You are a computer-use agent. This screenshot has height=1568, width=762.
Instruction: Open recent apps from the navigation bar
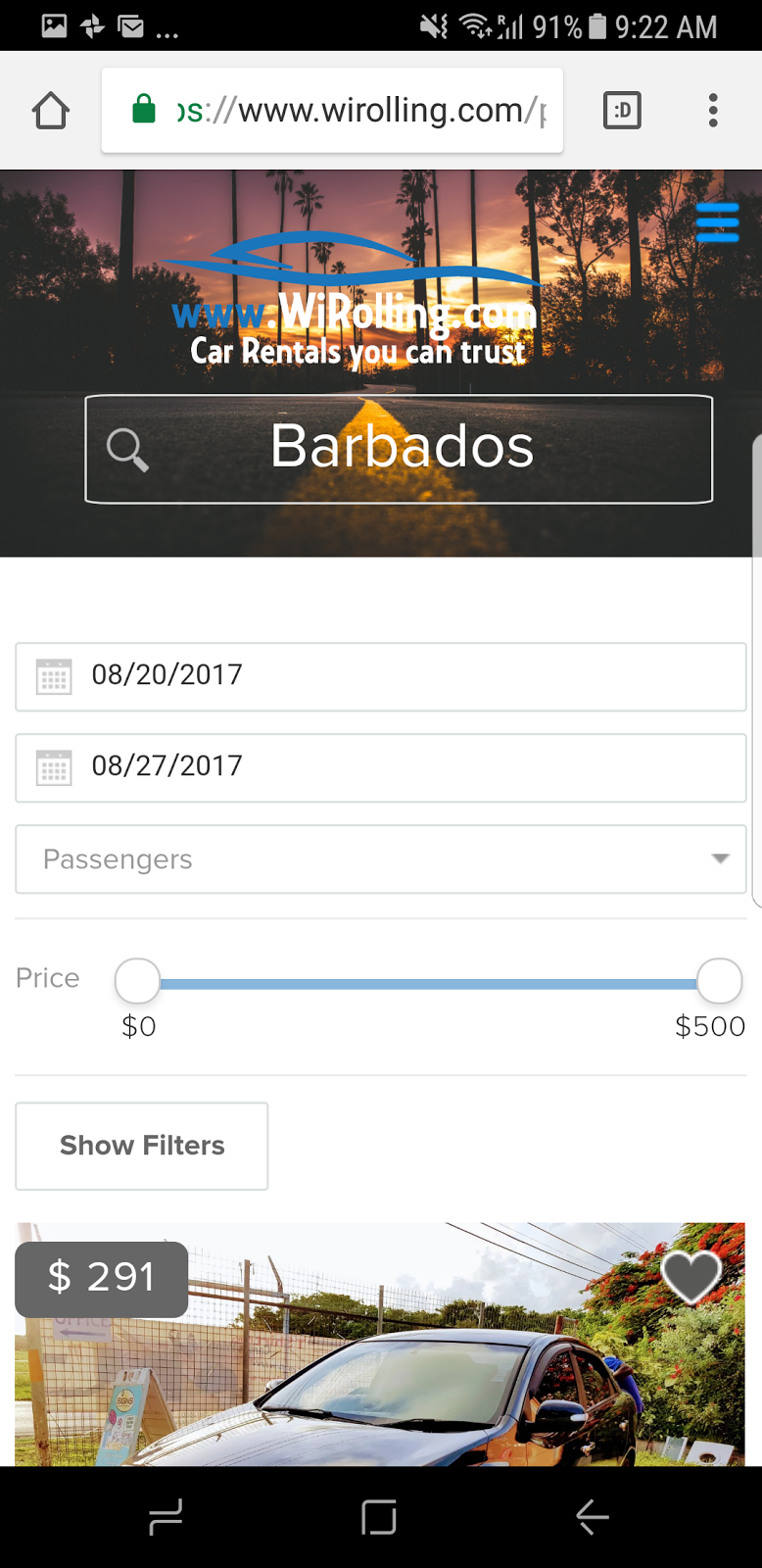(x=166, y=1517)
